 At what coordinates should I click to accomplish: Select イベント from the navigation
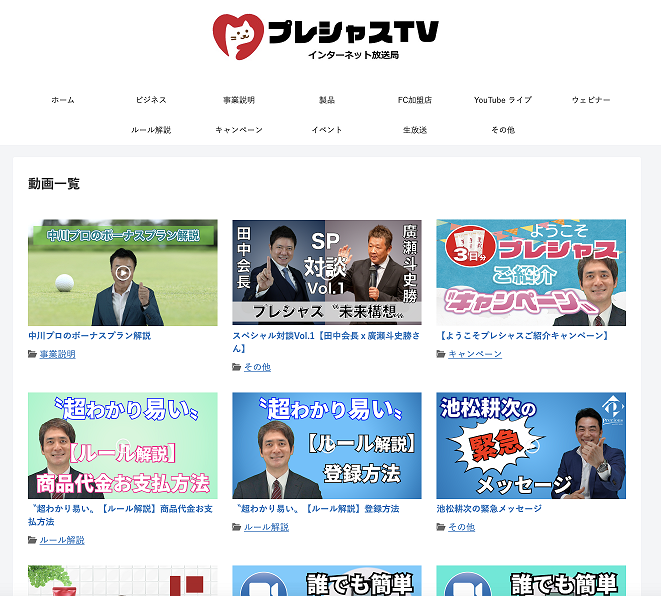click(327, 130)
